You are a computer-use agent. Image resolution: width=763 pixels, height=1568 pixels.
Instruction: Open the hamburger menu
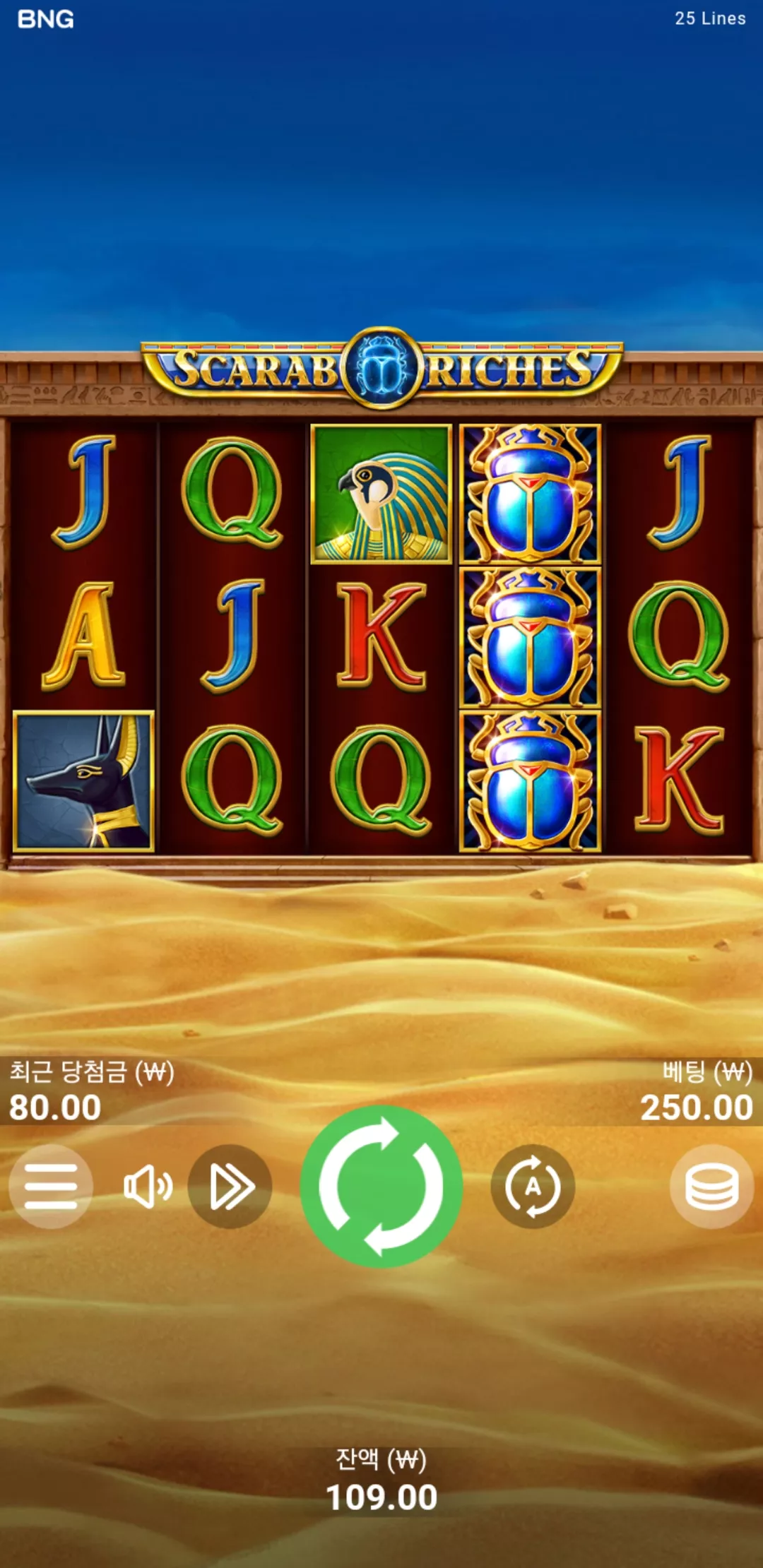(x=51, y=1187)
